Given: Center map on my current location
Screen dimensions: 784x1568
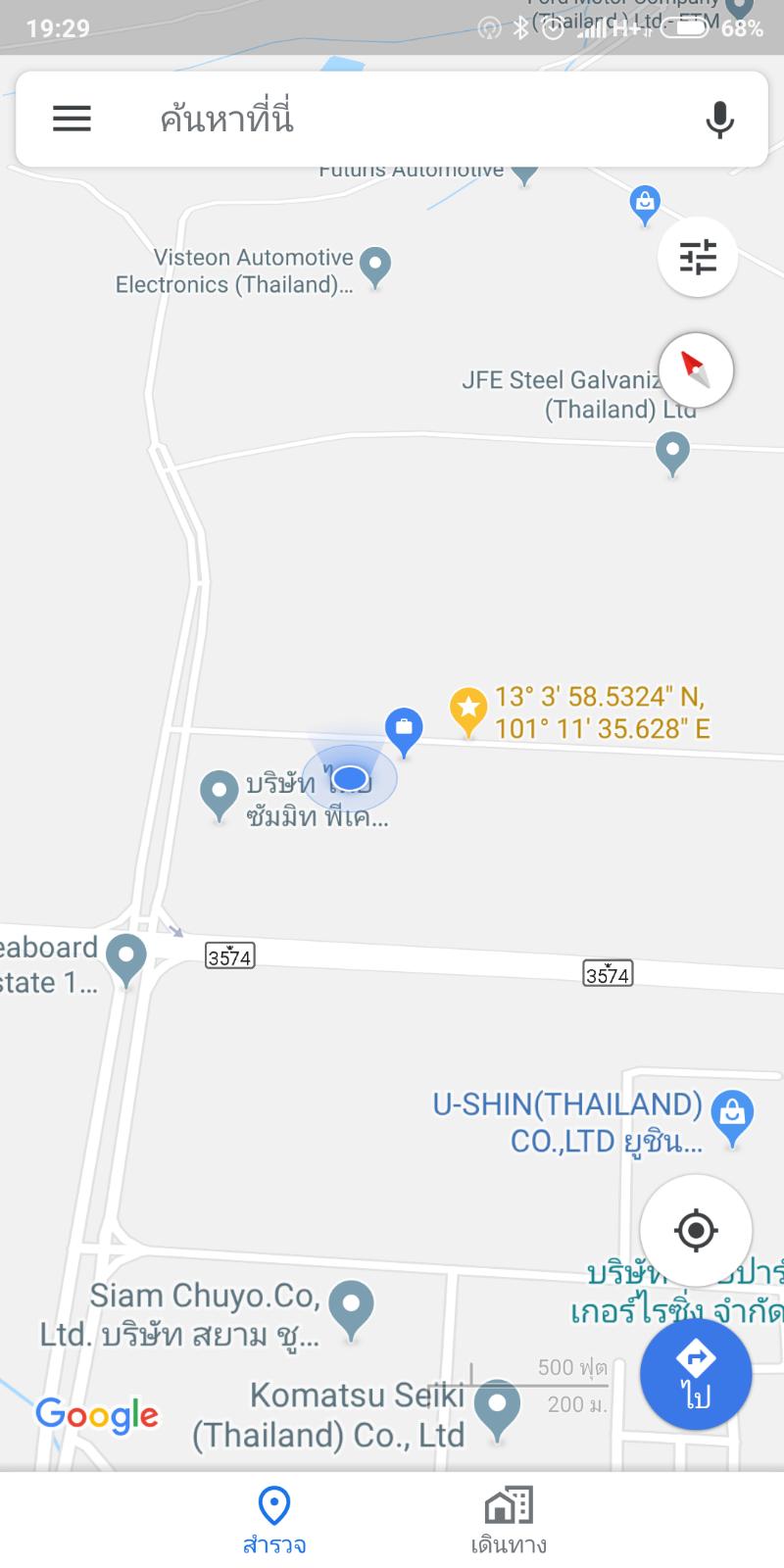Looking at the screenshot, I should [x=696, y=1230].
